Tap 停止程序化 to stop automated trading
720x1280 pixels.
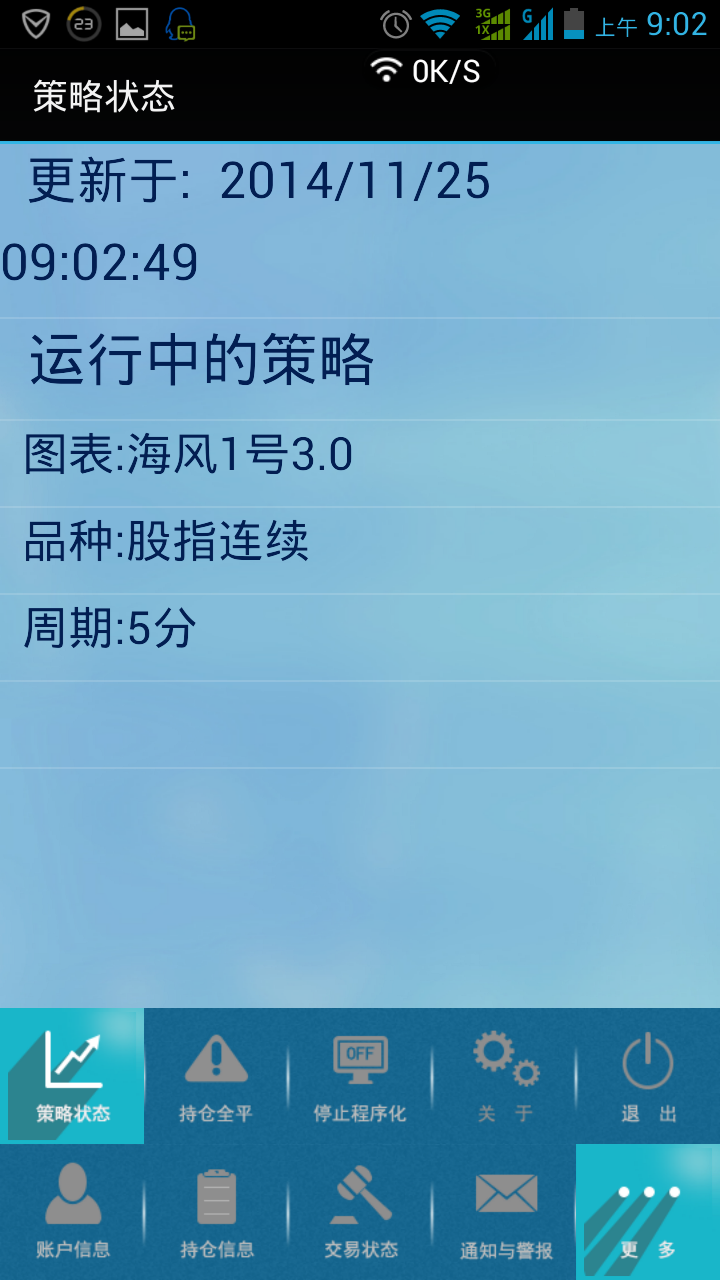pyautogui.click(x=360, y=1078)
